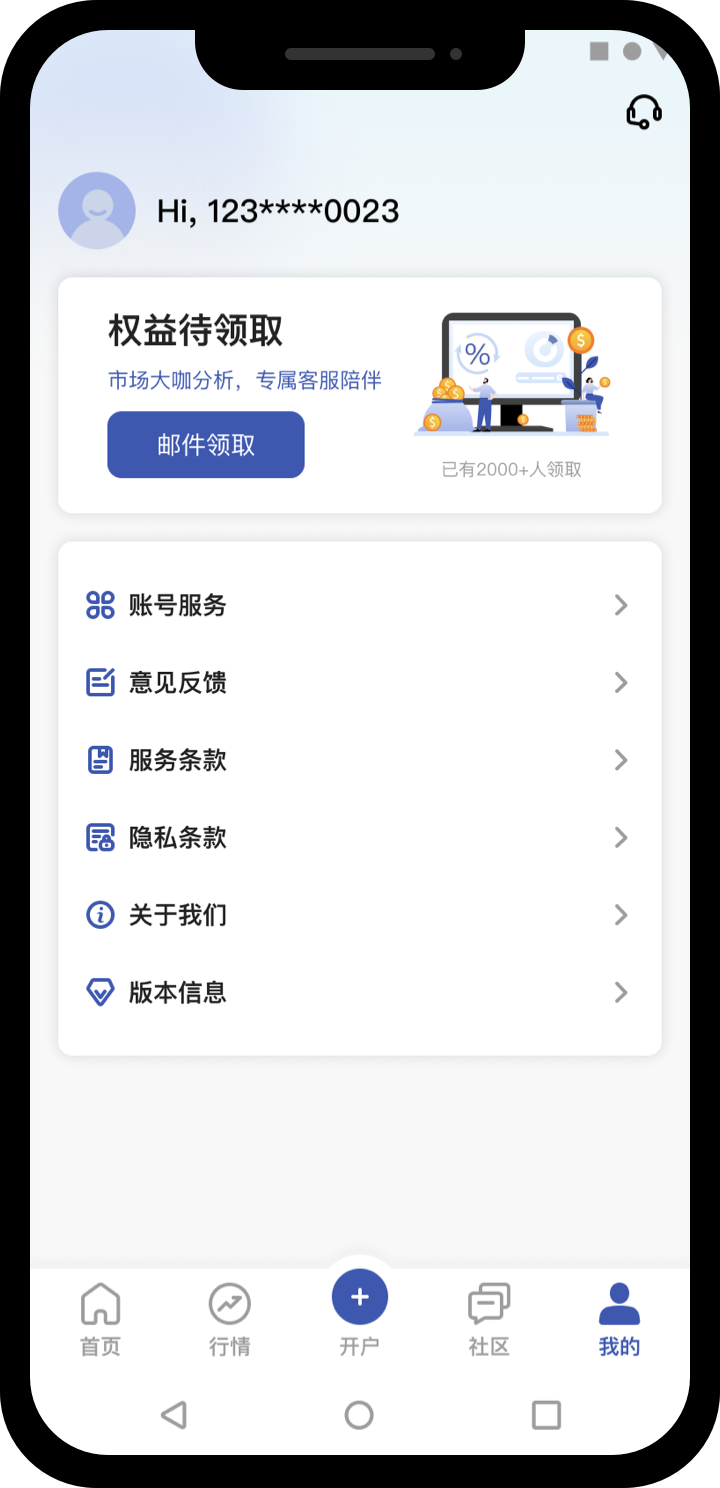Tap the 开户 plus button

360,1298
